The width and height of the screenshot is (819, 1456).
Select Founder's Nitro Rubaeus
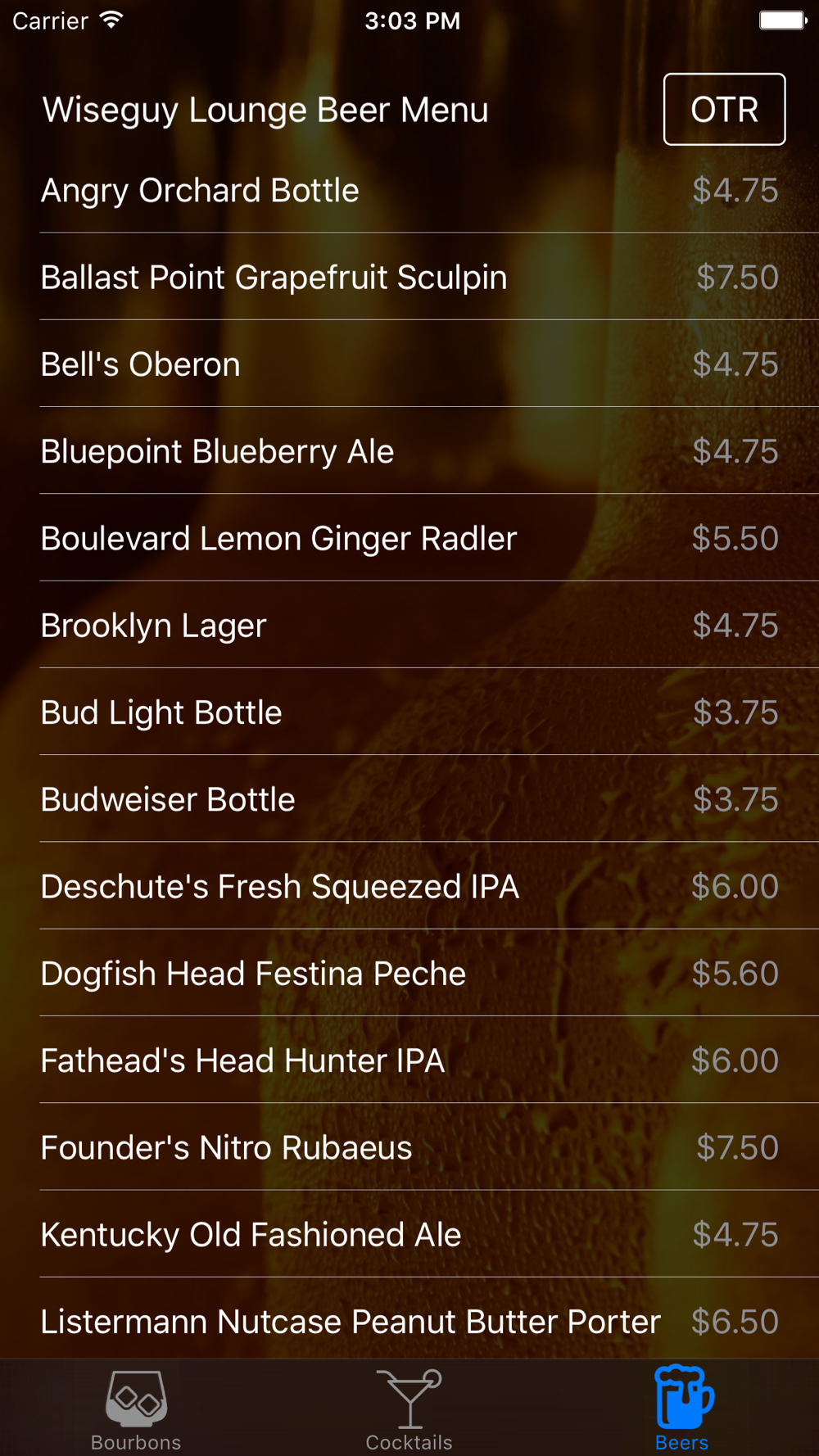coord(409,1147)
